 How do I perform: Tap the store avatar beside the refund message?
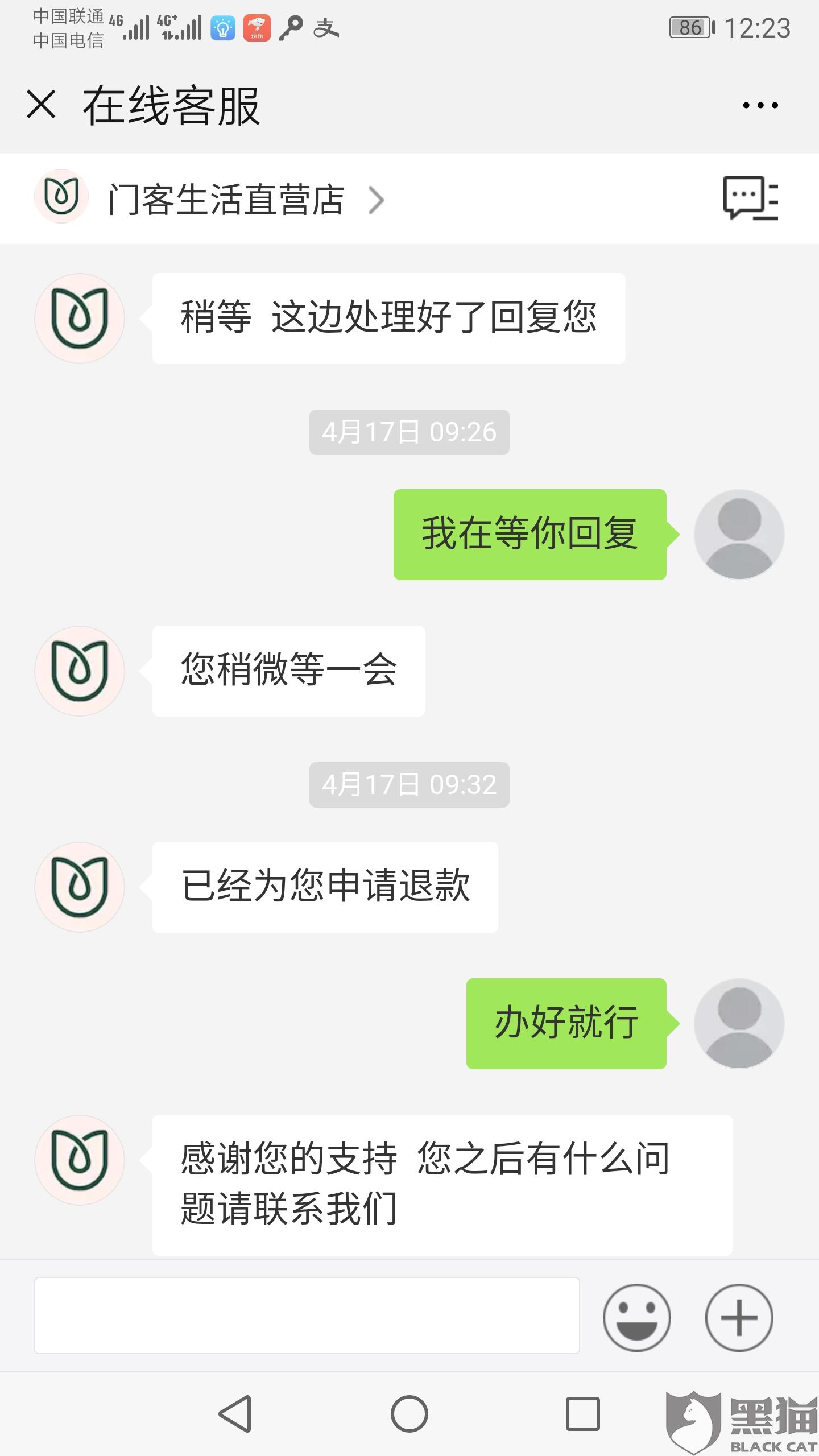(x=80, y=887)
